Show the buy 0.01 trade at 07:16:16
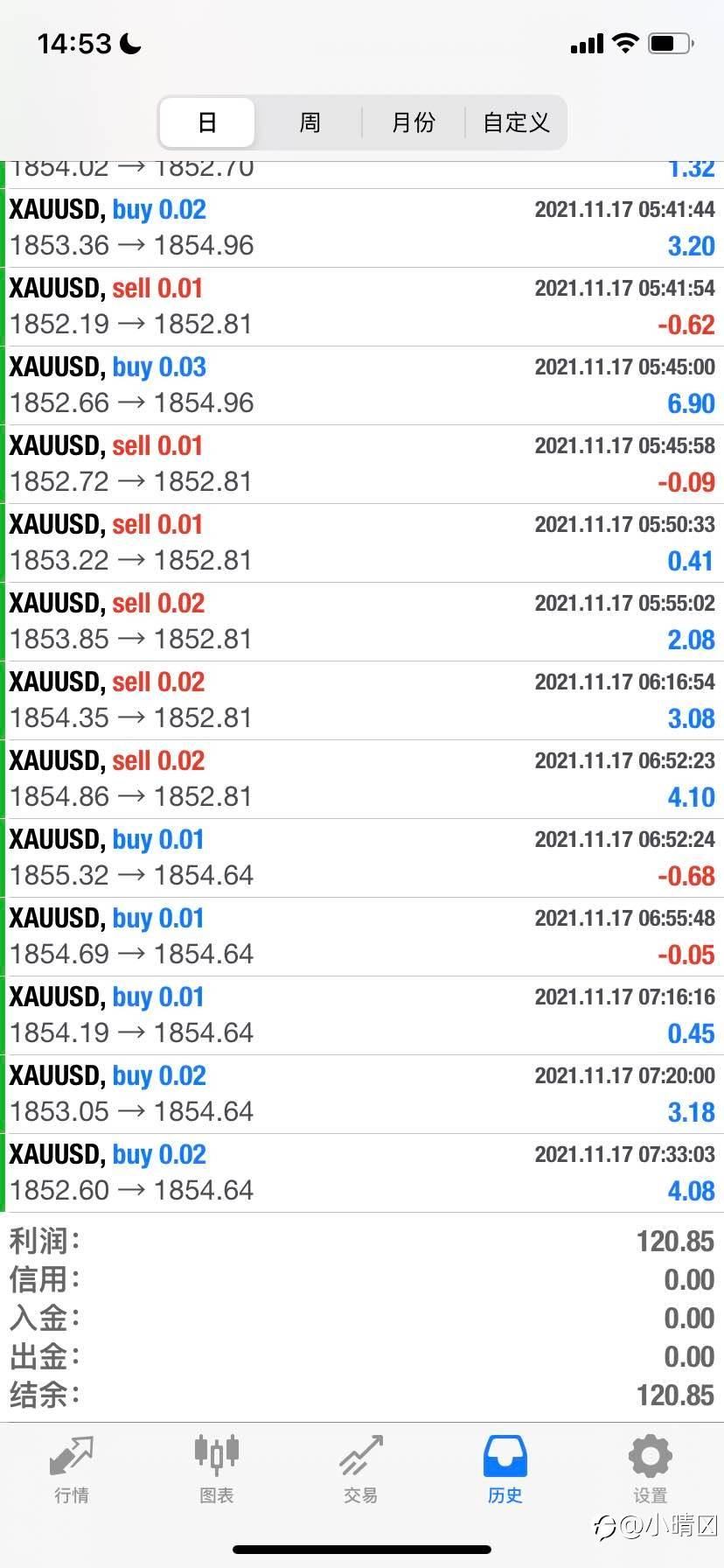The width and height of the screenshot is (724, 1568). 362,1016
